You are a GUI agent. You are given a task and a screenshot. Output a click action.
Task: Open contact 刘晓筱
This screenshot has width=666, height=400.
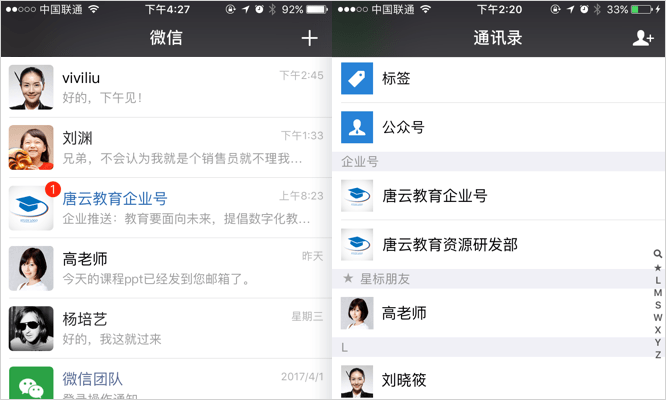click(498, 380)
